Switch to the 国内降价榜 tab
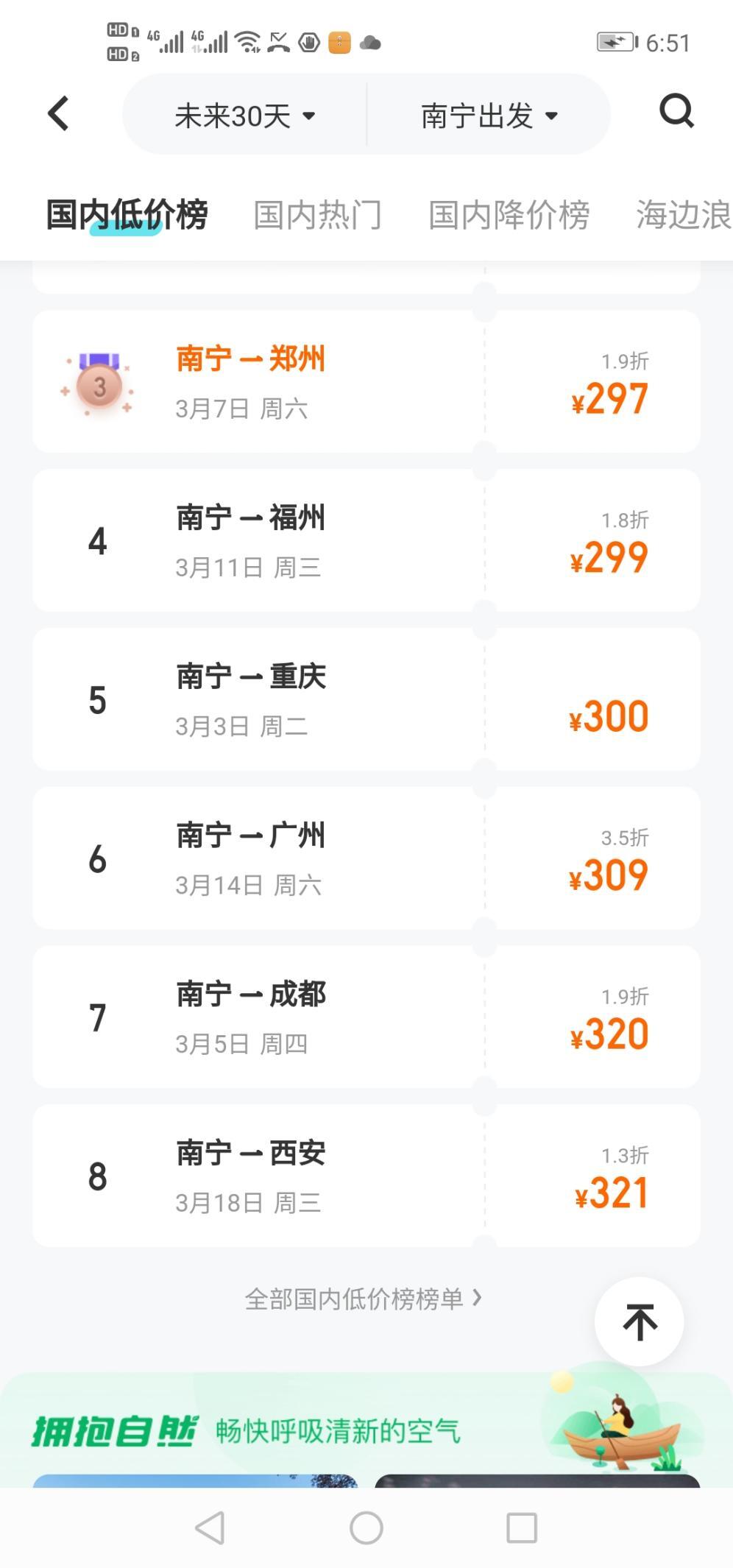Viewport: 733px width, 1568px height. [509, 215]
